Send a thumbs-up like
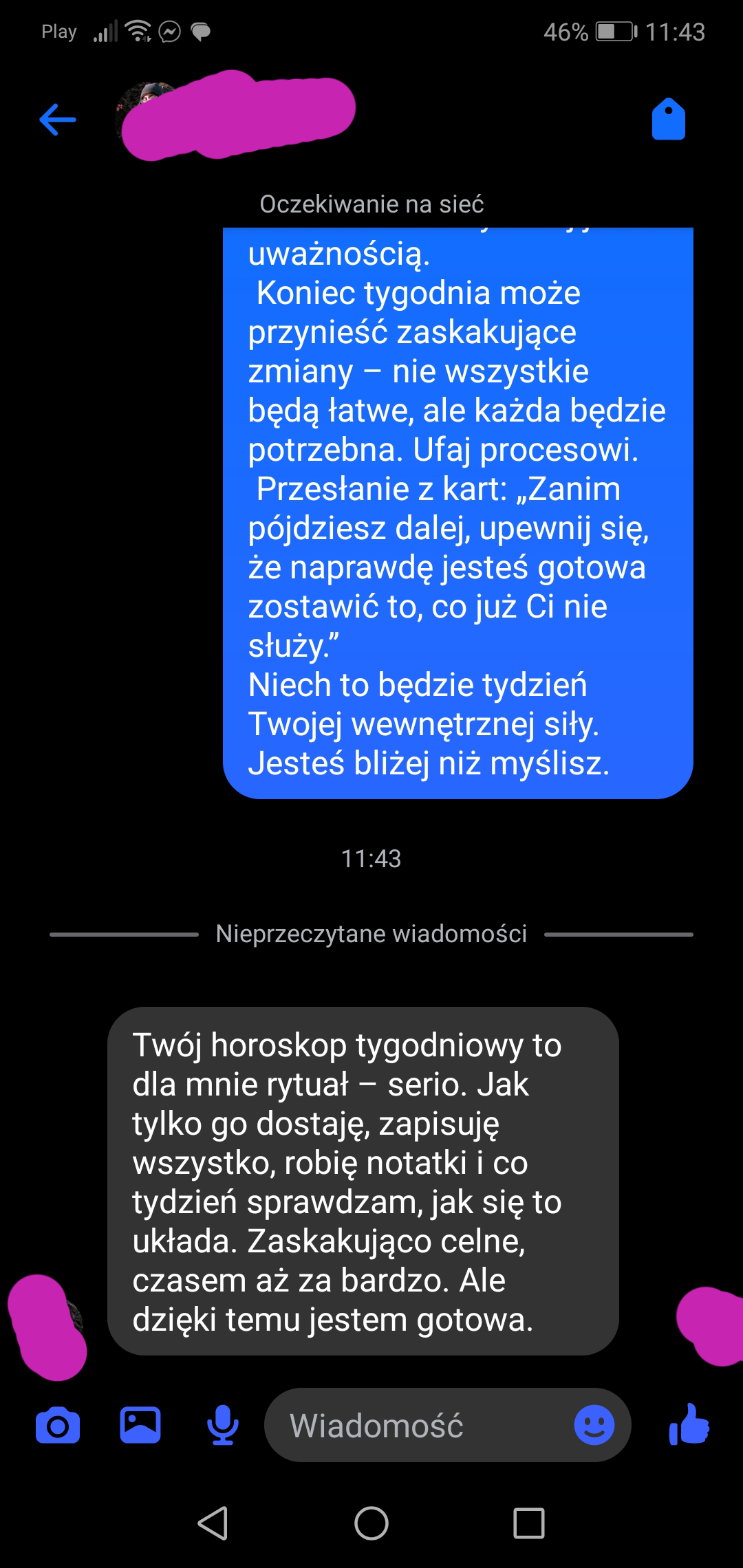This screenshot has height=1568, width=743. 689,1424
